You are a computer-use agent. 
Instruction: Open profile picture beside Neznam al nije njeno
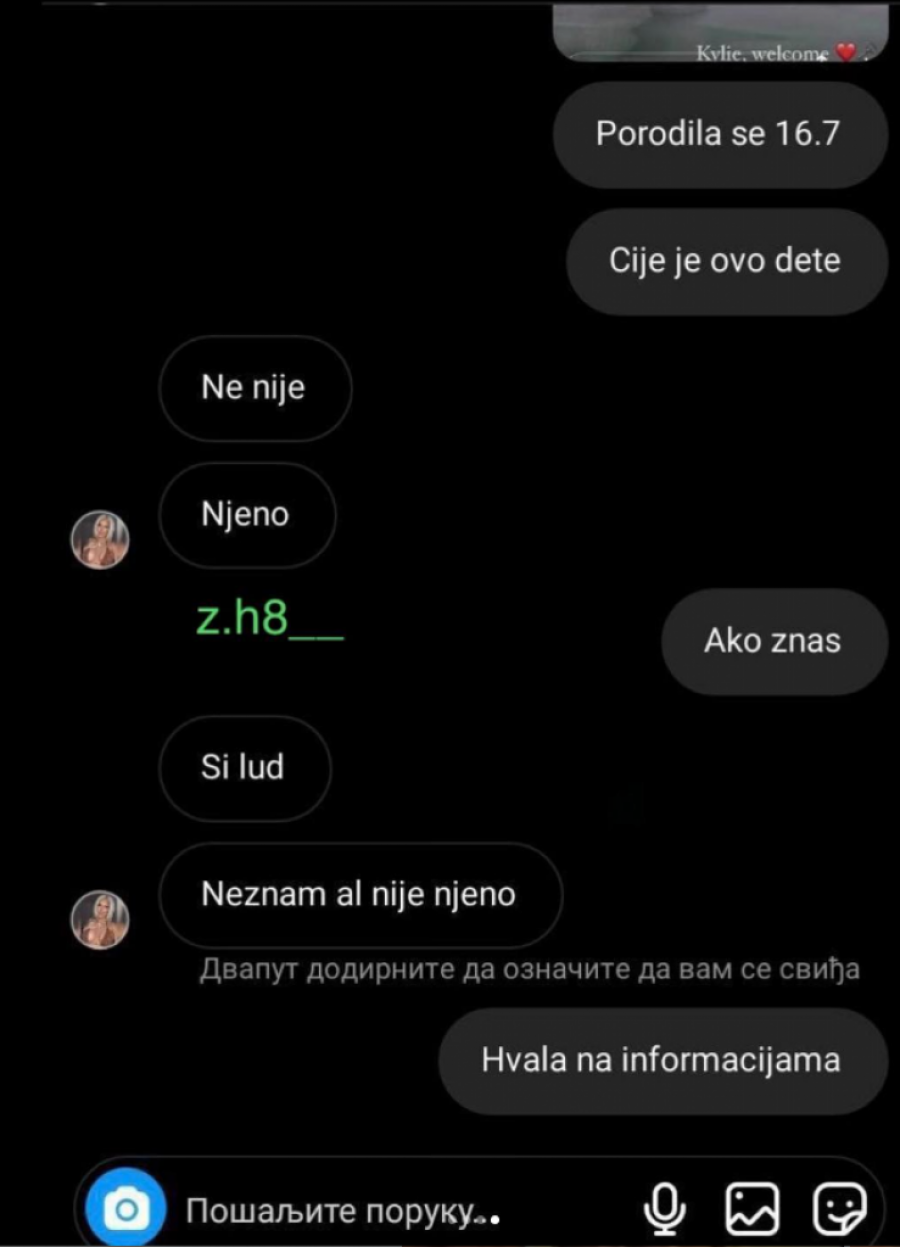tap(100, 919)
